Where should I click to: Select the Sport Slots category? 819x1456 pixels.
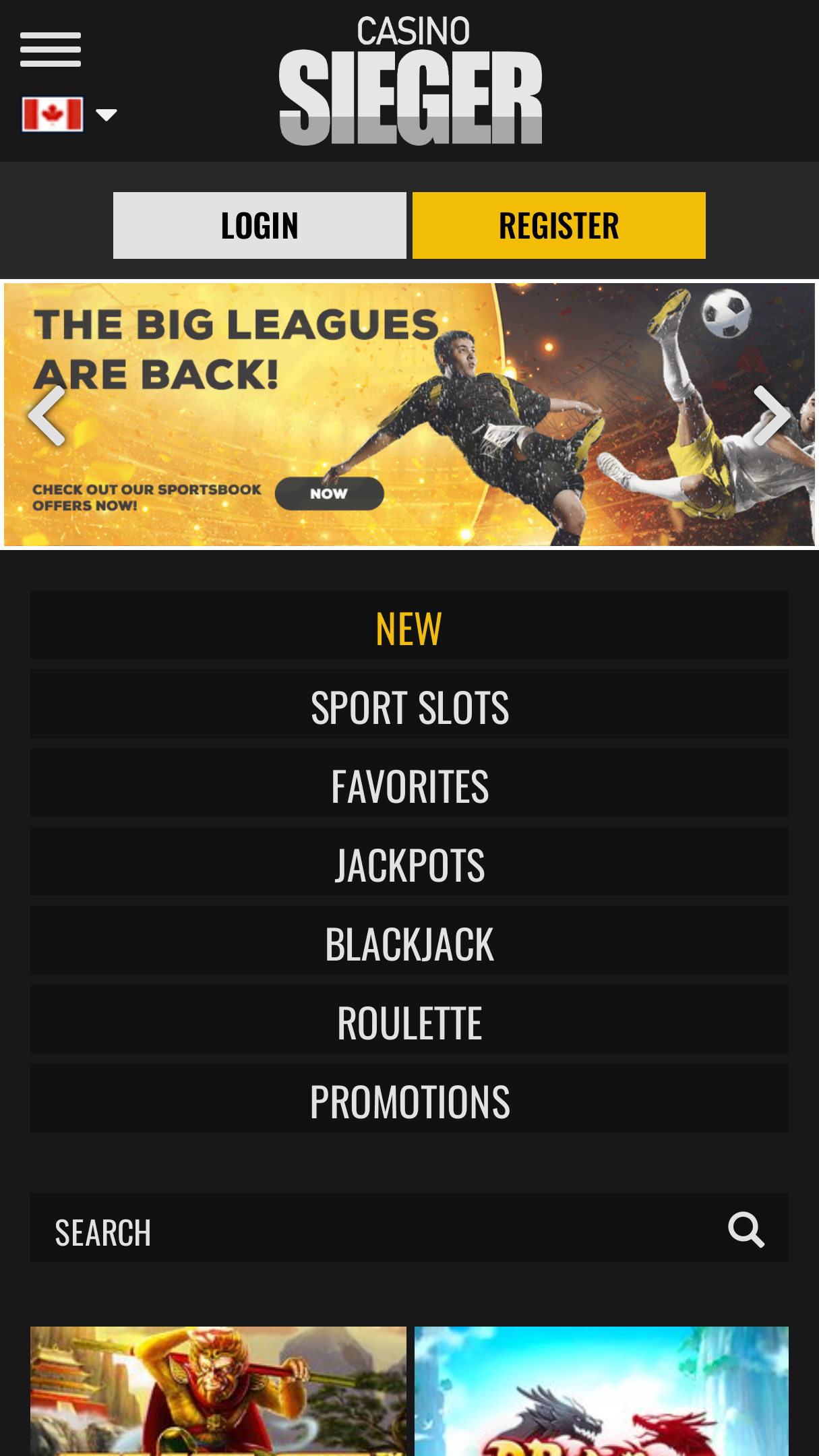(409, 704)
